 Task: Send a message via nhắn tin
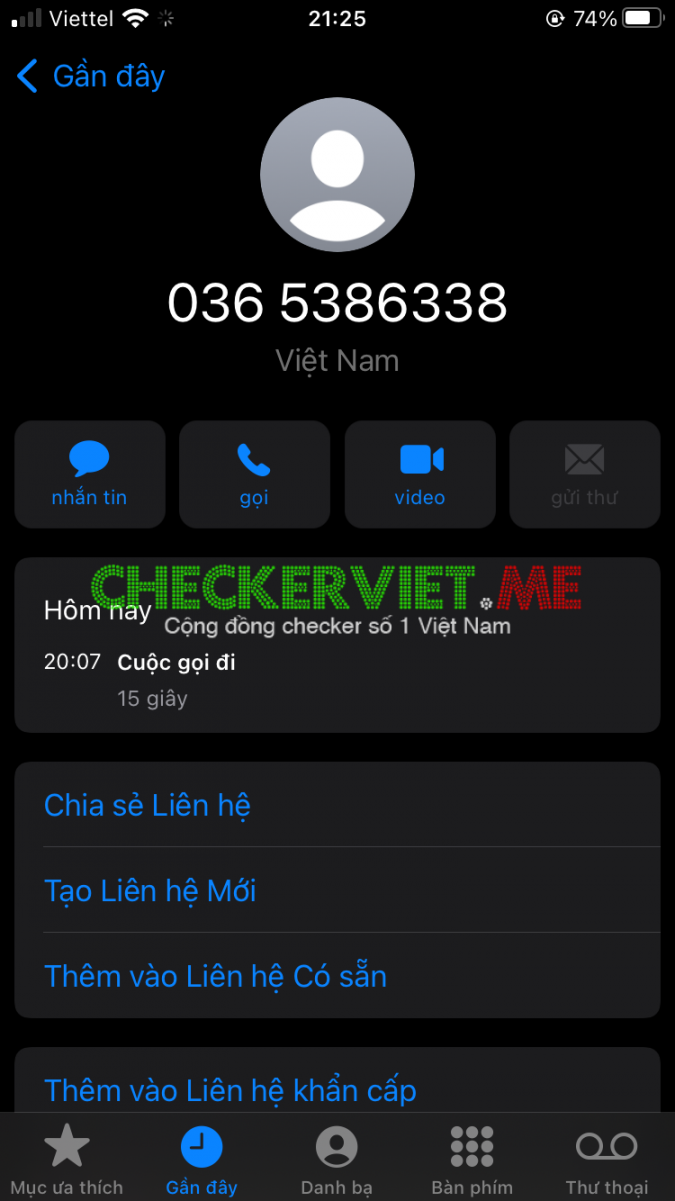(x=89, y=474)
